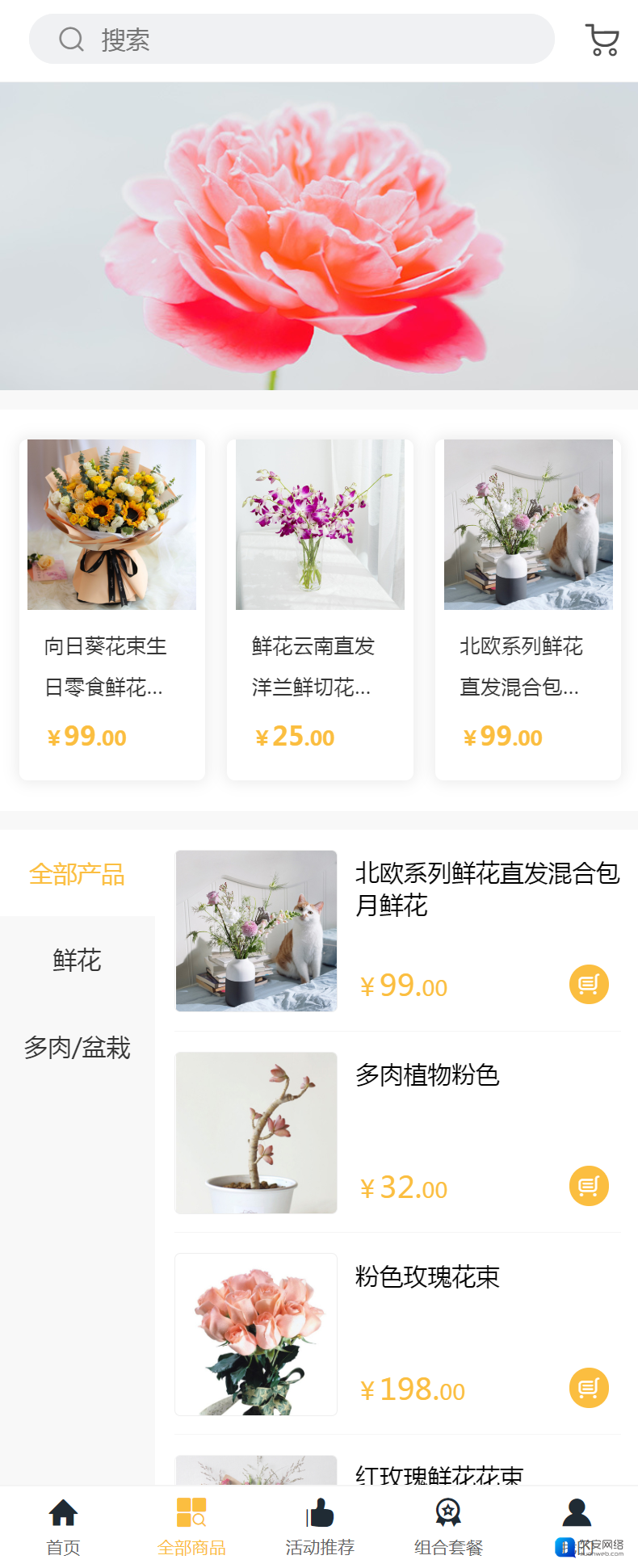
Task: View the 多肉植物粉色 item
Action: (427, 1075)
